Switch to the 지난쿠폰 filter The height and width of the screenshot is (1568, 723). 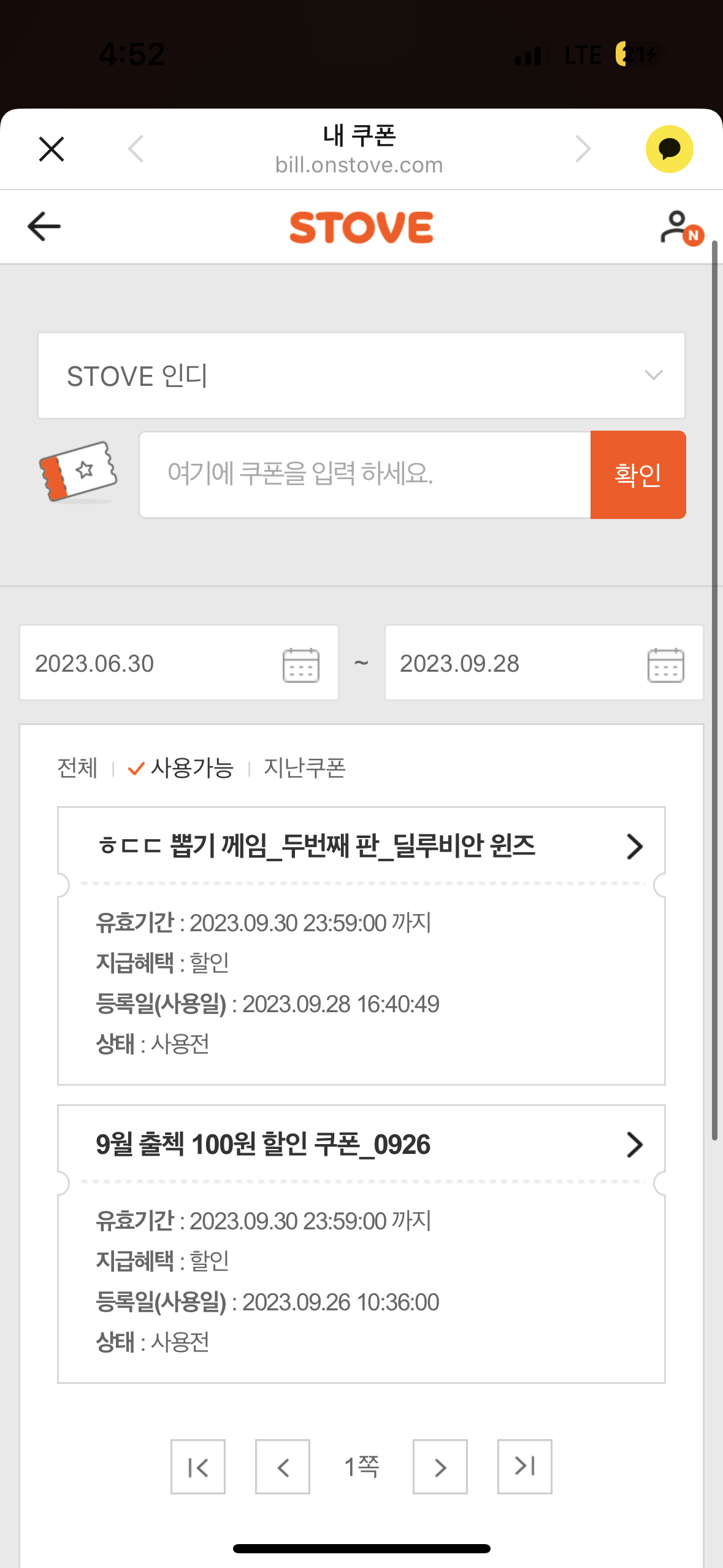[x=305, y=768]
